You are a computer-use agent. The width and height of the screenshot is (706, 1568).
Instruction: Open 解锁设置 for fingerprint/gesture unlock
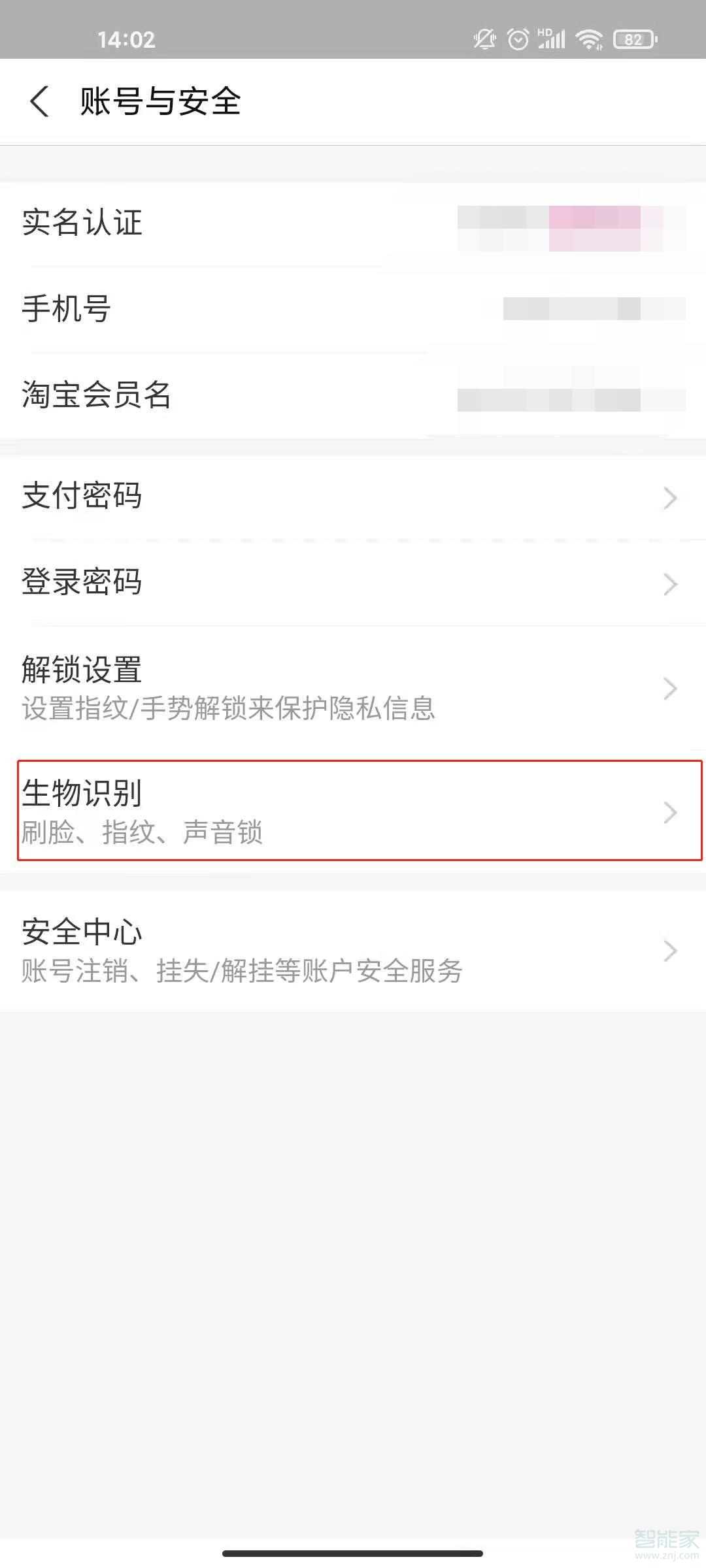pos(353,689)
